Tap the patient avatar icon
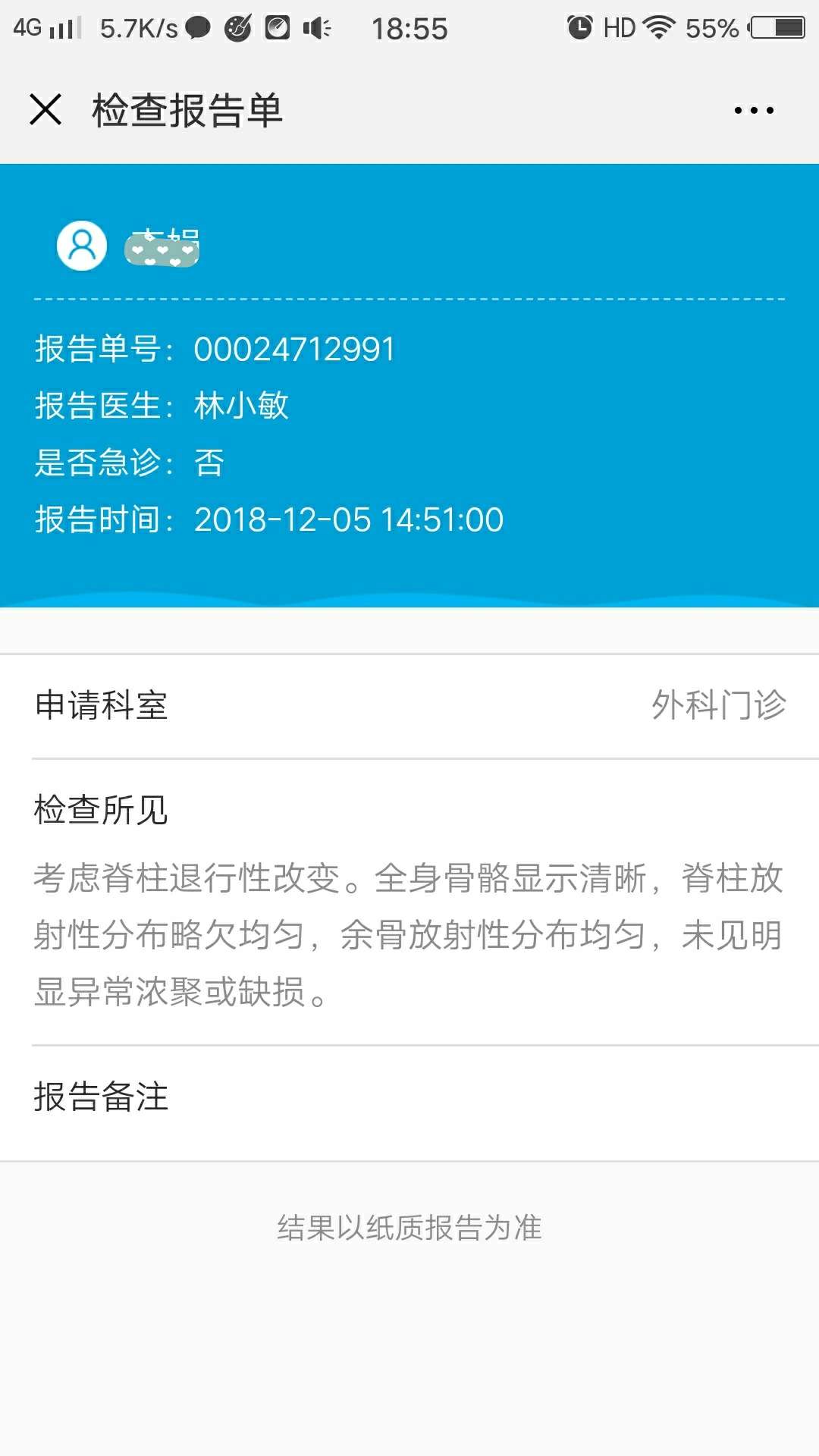 tap(82, 246)
